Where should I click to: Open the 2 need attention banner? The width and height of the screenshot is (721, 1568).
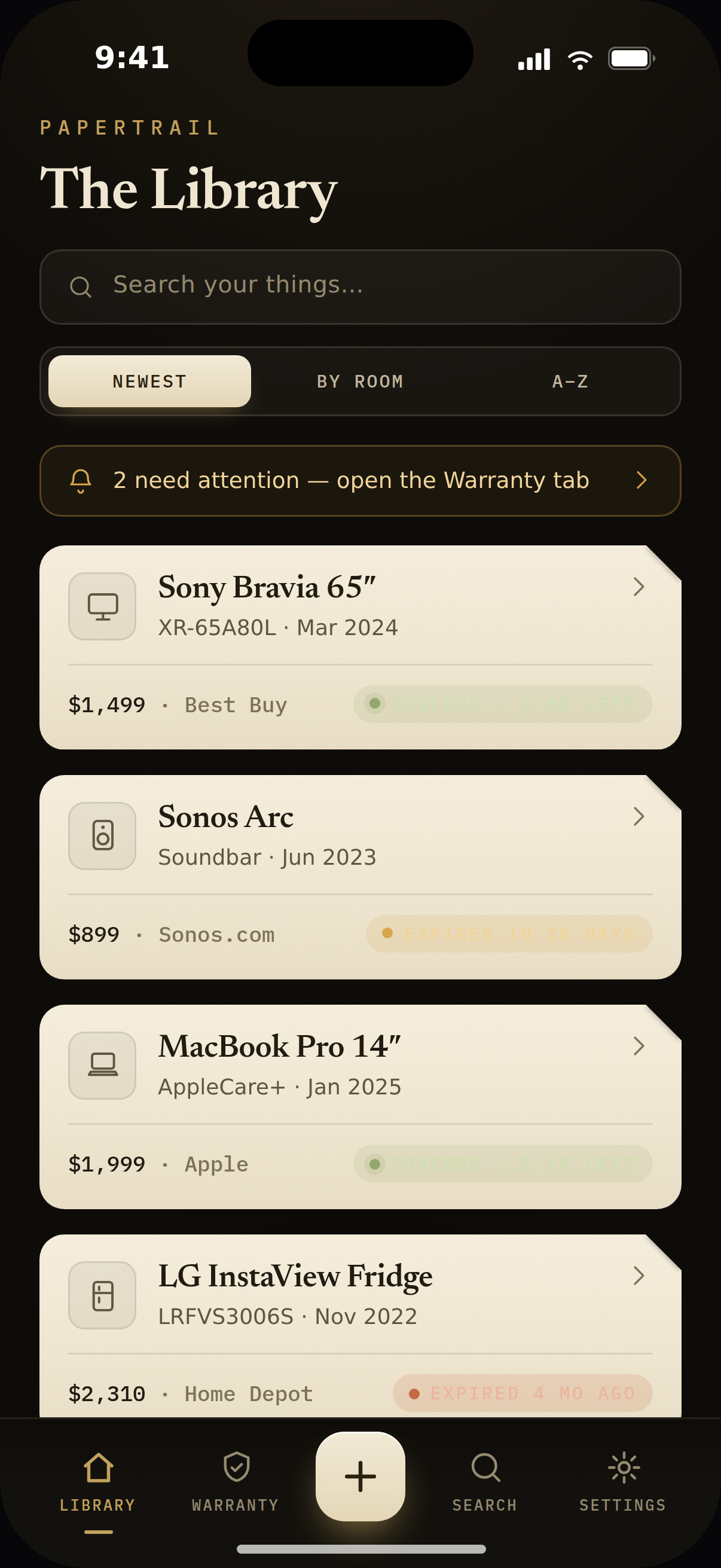pyautogui.click(x=360, y=480)
